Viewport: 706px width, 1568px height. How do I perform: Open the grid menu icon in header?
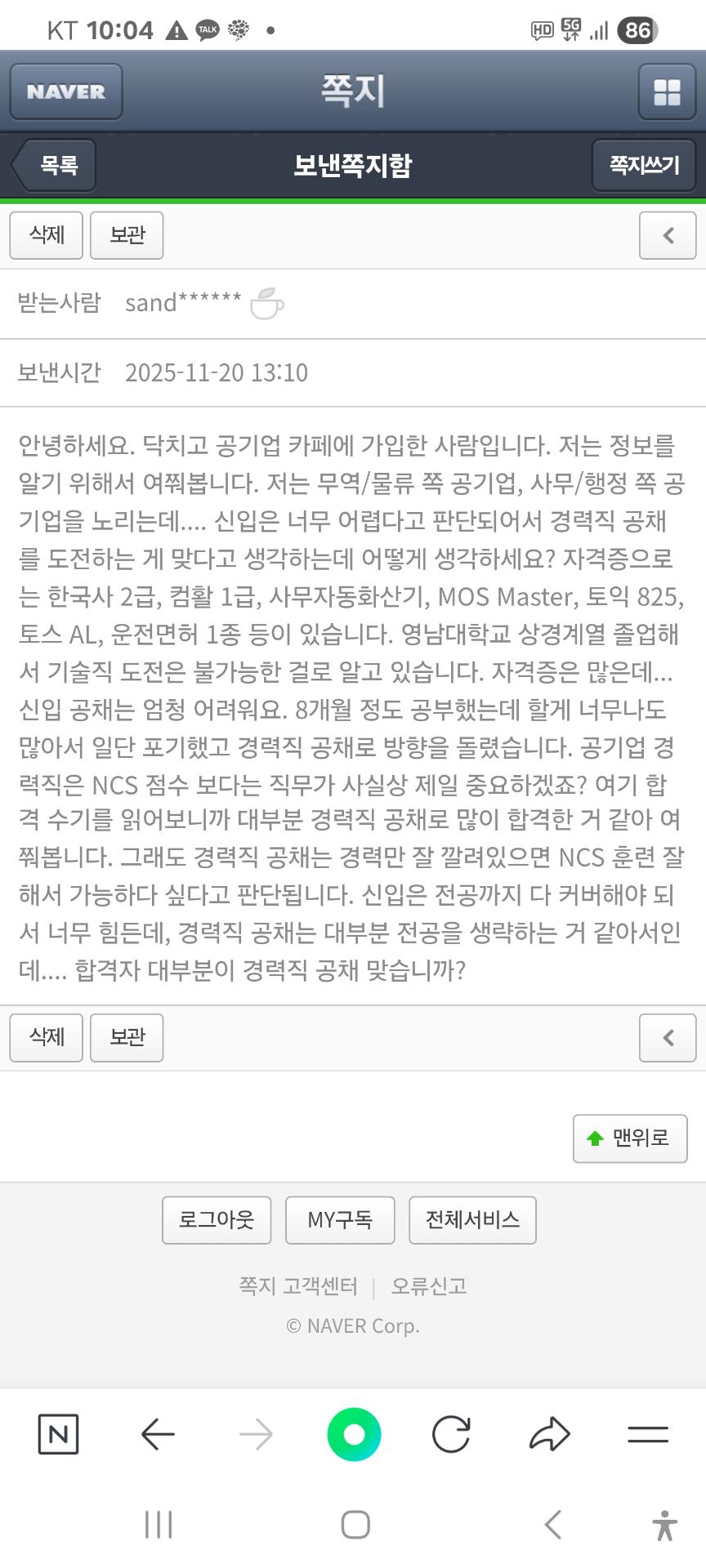tap(667, 91)
